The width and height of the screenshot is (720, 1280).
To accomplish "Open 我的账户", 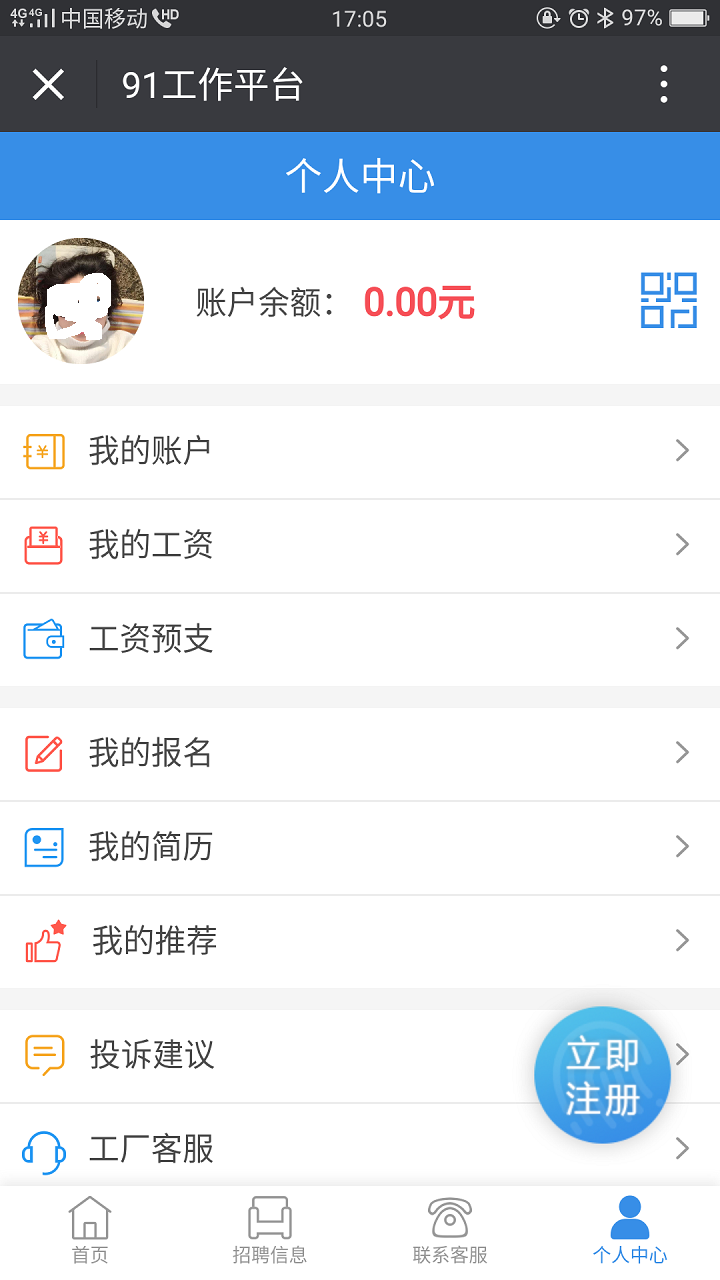I will 360,451.
